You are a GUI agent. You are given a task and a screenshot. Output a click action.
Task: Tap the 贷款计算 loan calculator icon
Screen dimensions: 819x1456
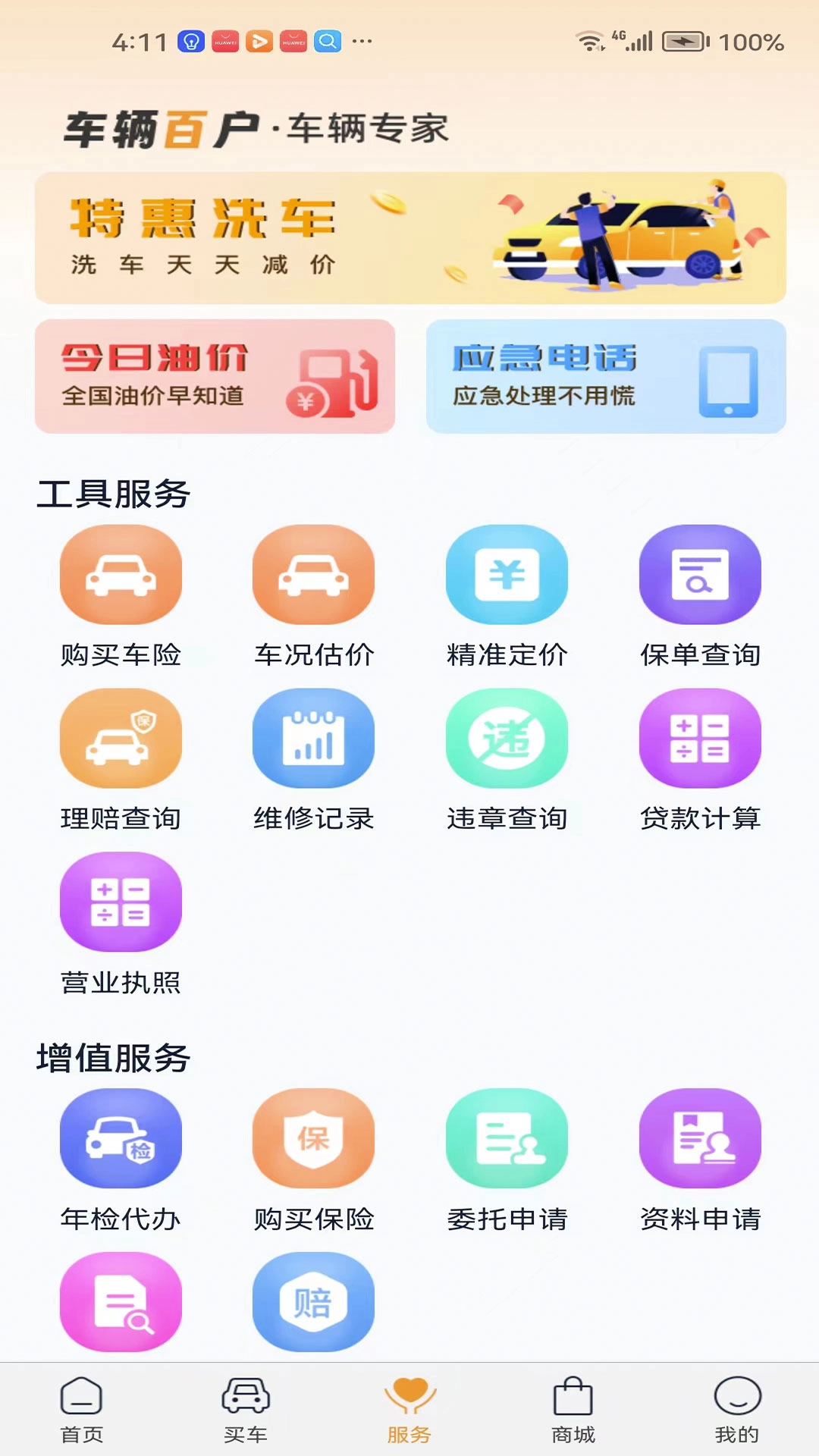point(700,737)
